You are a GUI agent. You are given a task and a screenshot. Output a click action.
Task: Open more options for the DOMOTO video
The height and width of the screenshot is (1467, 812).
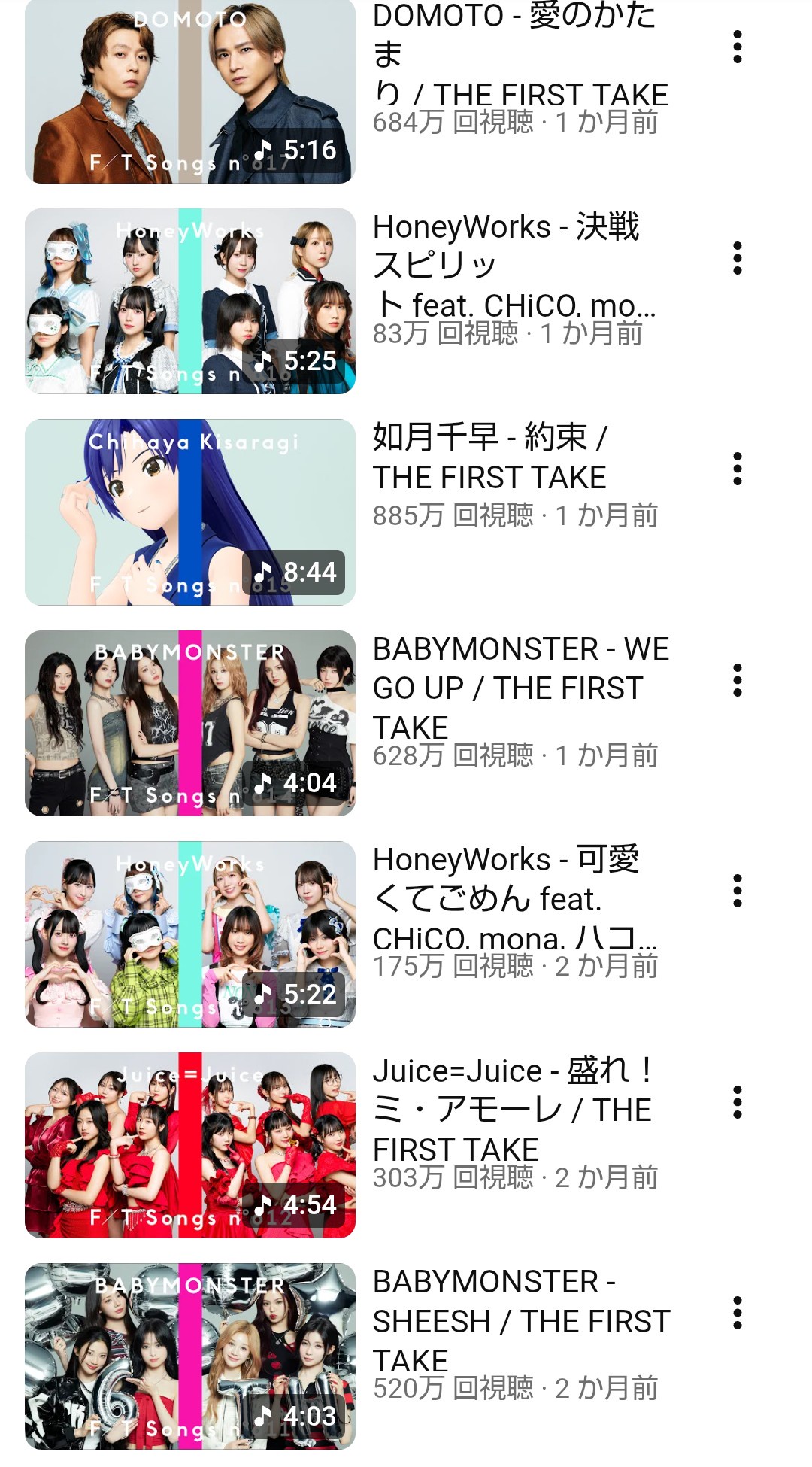(x=738, y=47)
